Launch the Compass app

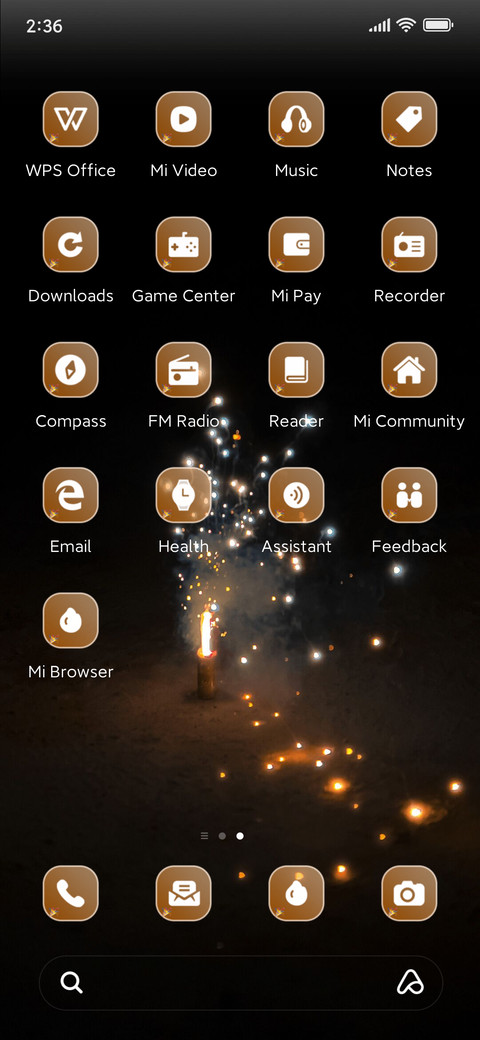tap(71, 370)
